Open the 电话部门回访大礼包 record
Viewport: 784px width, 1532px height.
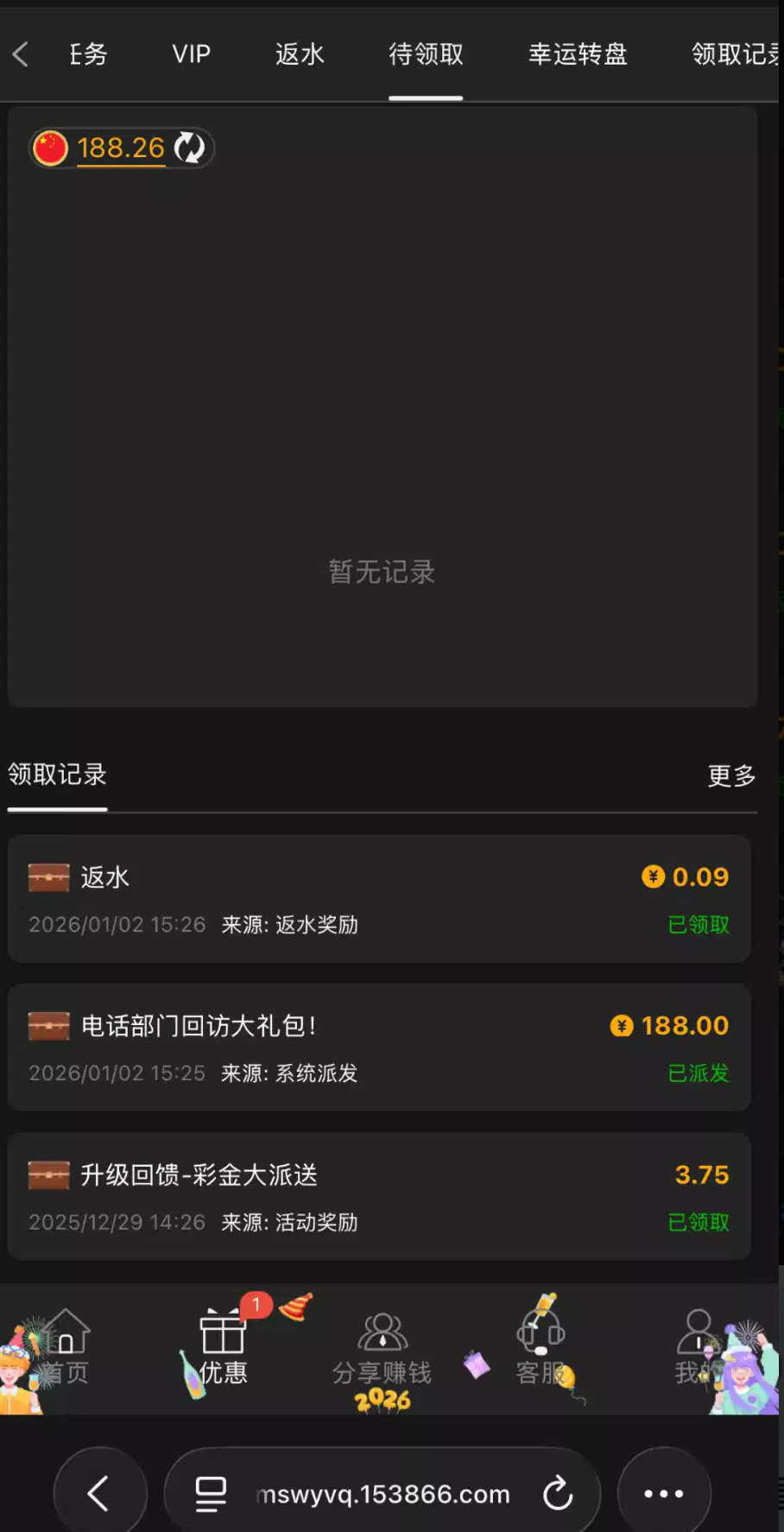379,1048
